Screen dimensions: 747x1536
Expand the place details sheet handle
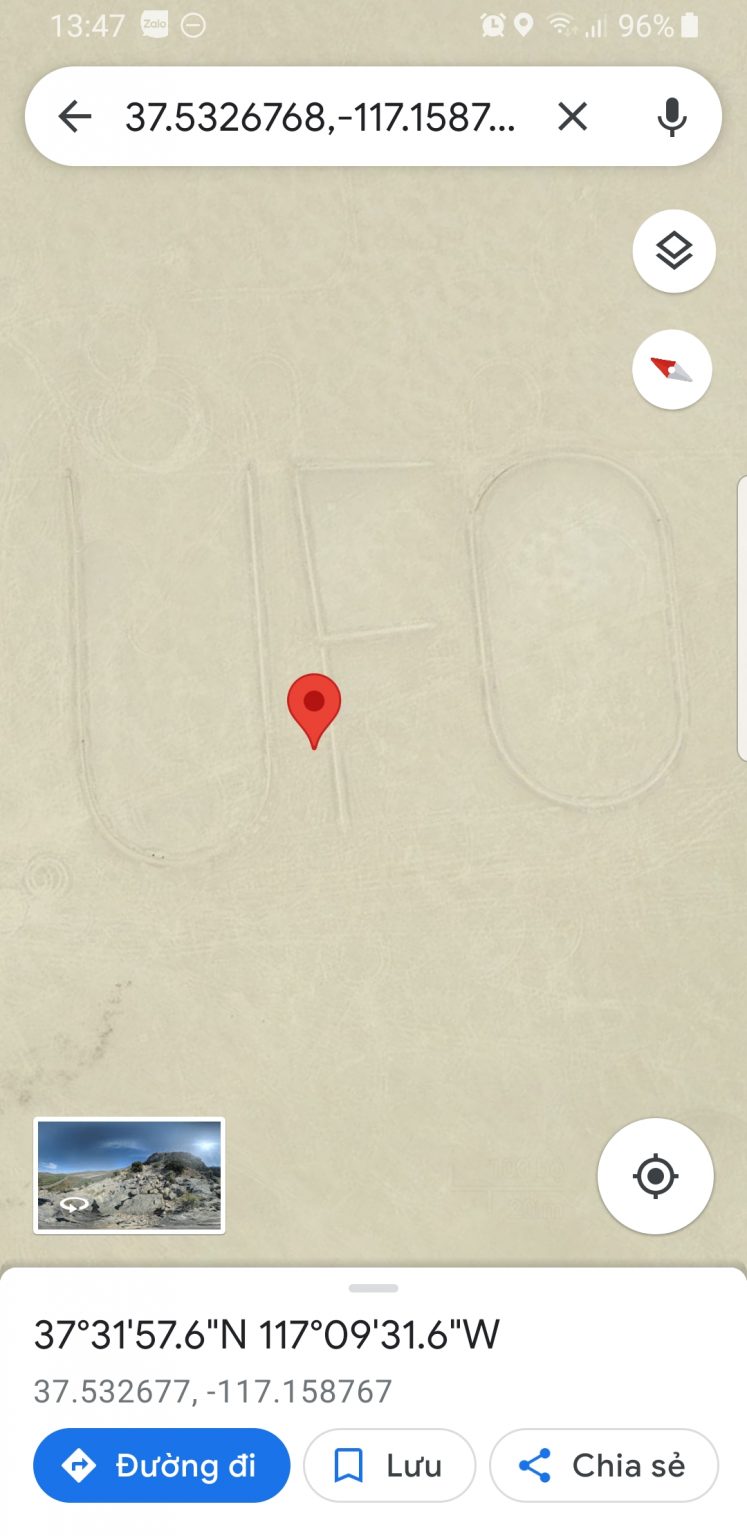pyautogui.click(x=374, y=1288)
